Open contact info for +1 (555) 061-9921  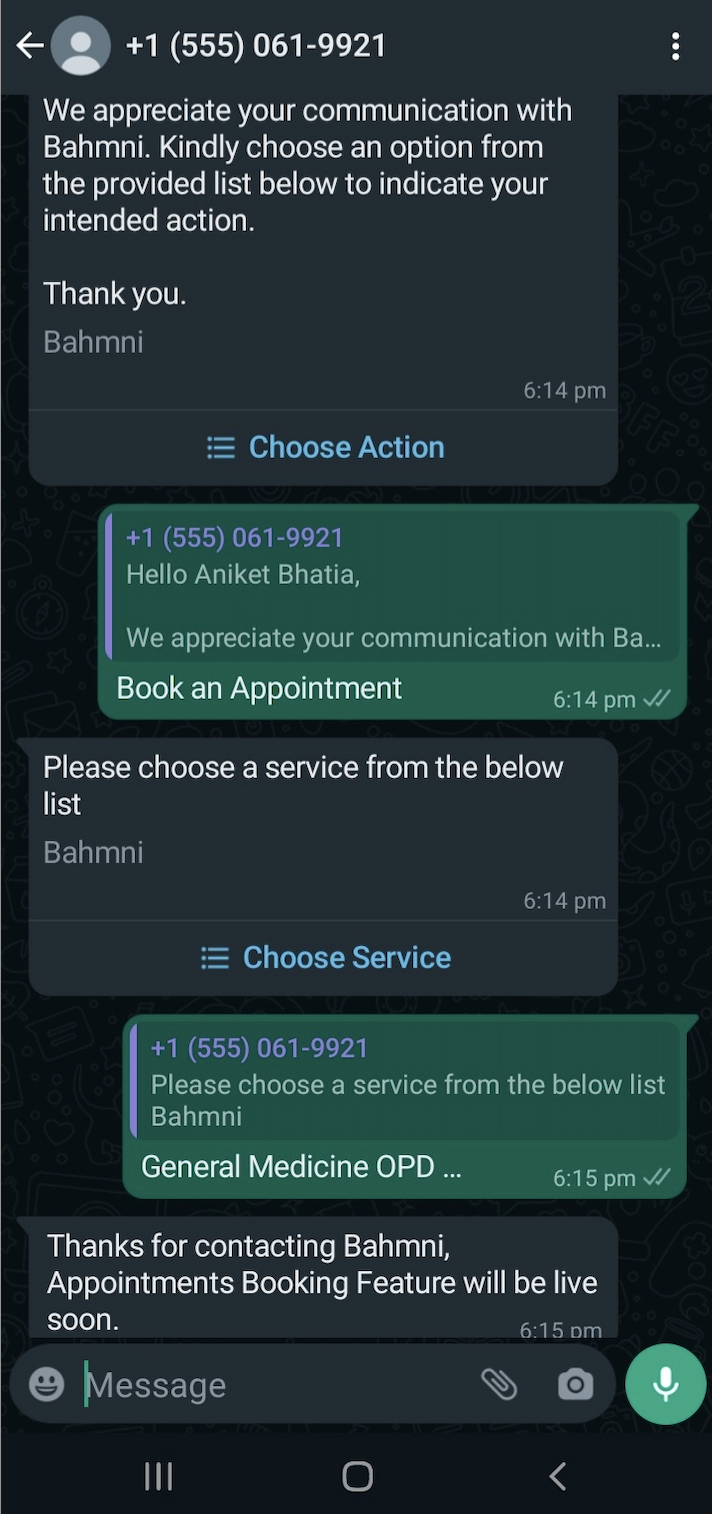(x=255, y=46)
